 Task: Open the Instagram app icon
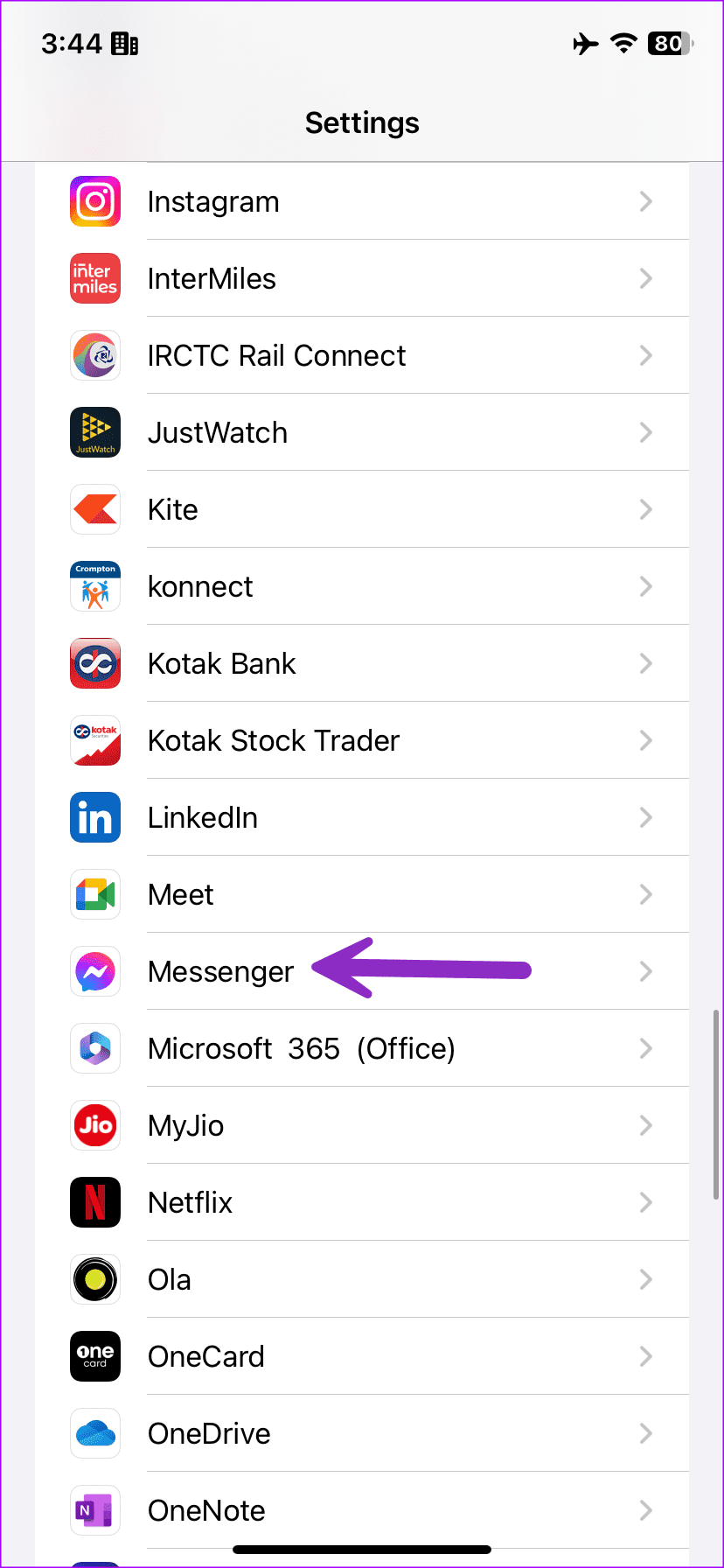(94, 201)
